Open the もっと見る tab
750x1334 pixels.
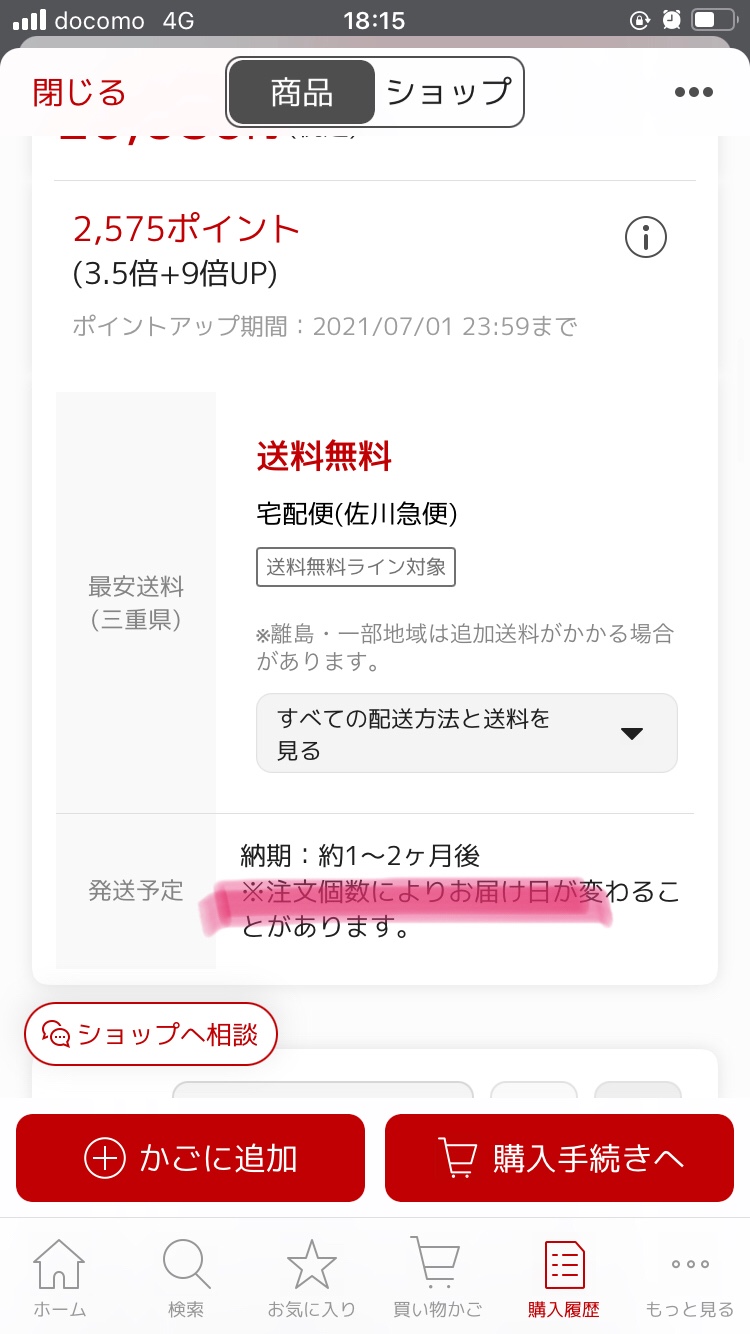(690, 1277)
